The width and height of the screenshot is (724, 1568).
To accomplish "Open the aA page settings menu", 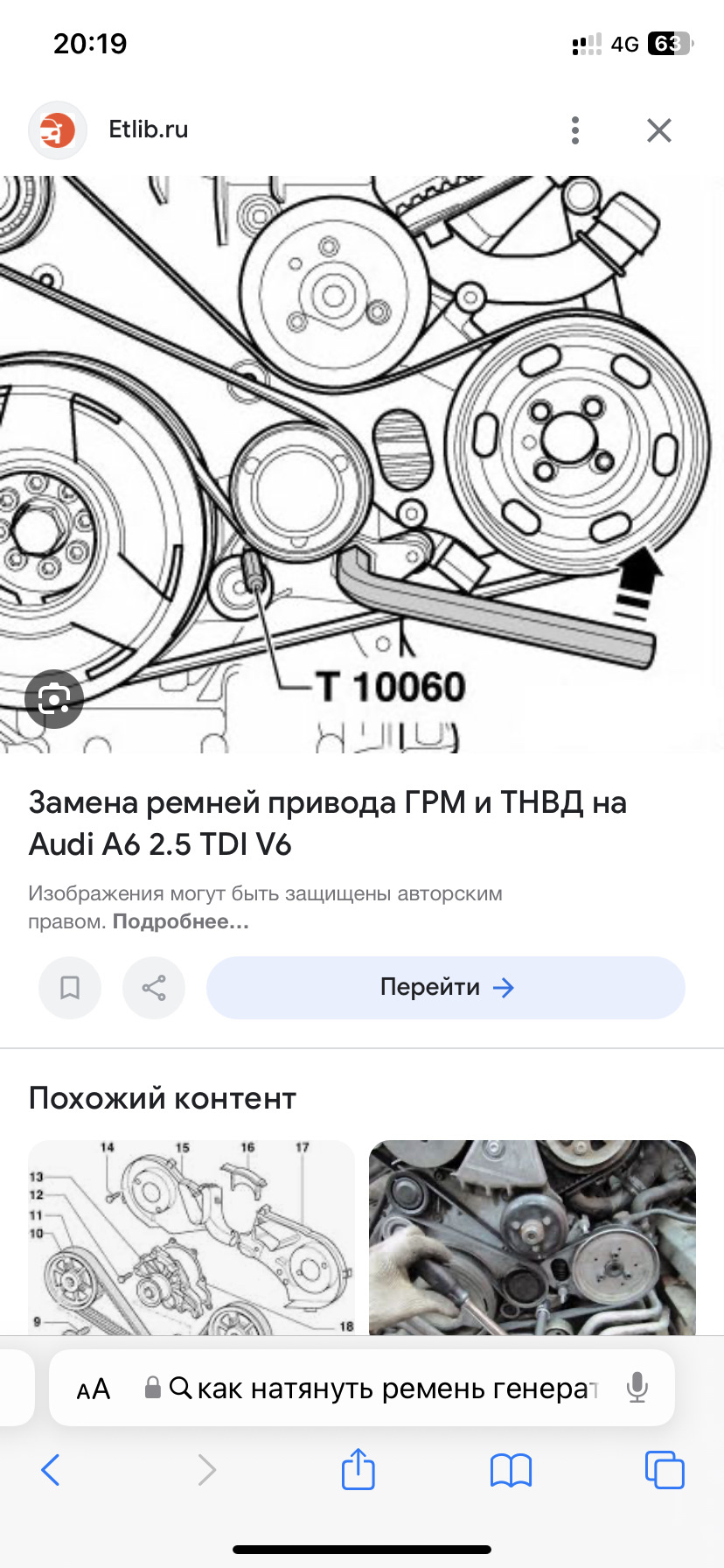I will point(94,1389).
